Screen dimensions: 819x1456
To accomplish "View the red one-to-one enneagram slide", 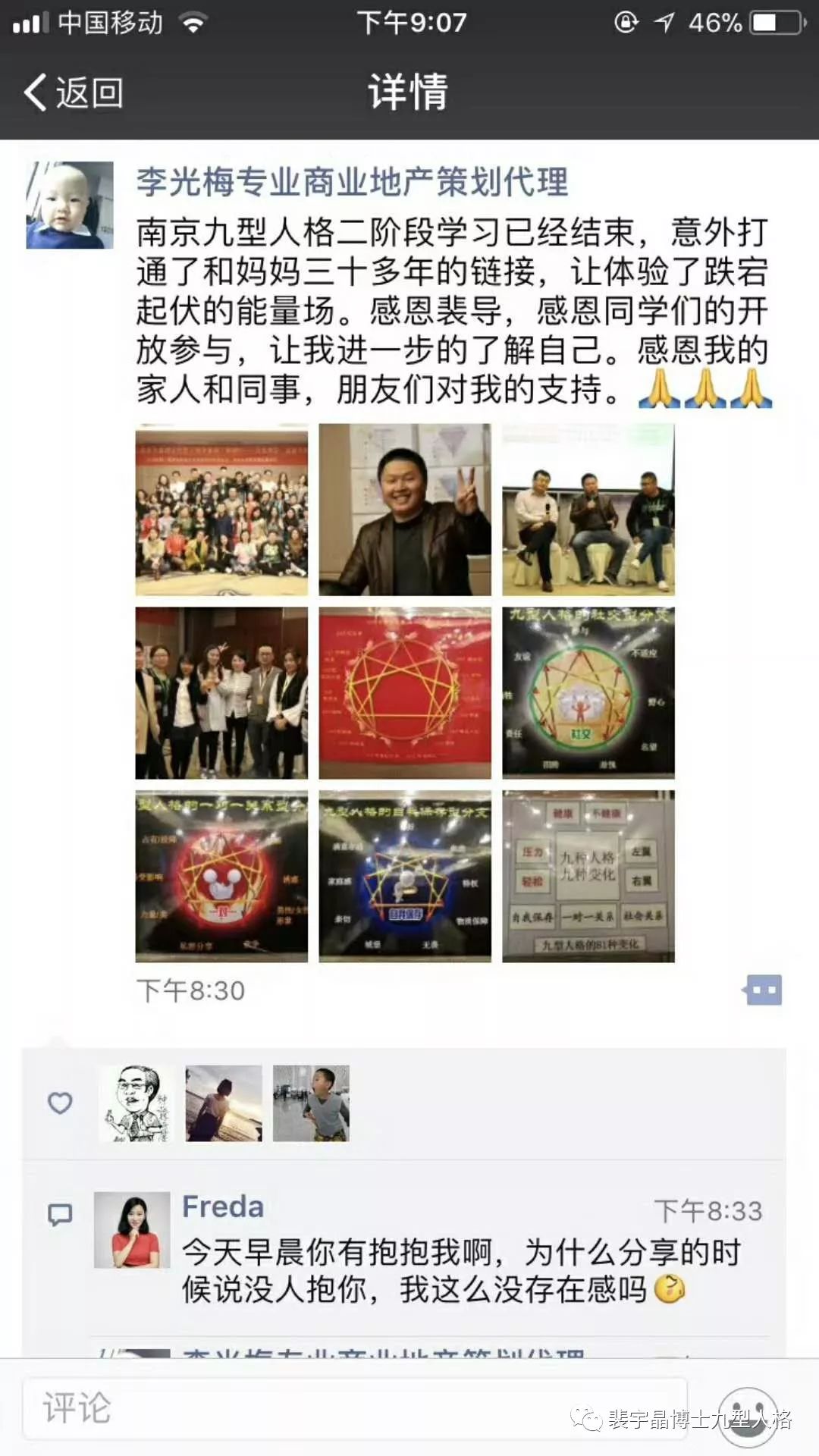I will (221, 876).
